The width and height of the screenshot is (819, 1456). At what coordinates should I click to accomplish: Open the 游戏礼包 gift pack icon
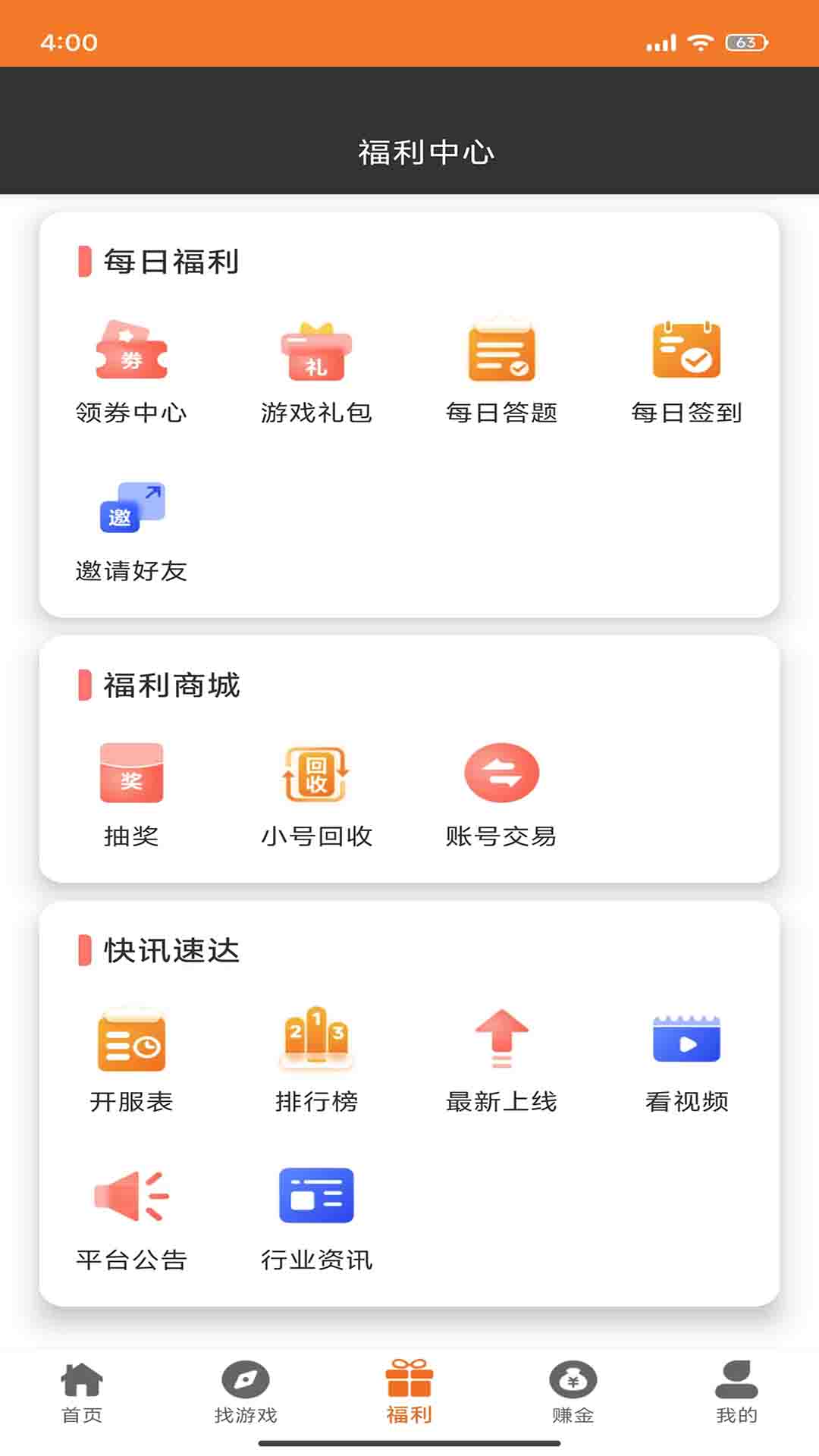(x=316, y=353)
